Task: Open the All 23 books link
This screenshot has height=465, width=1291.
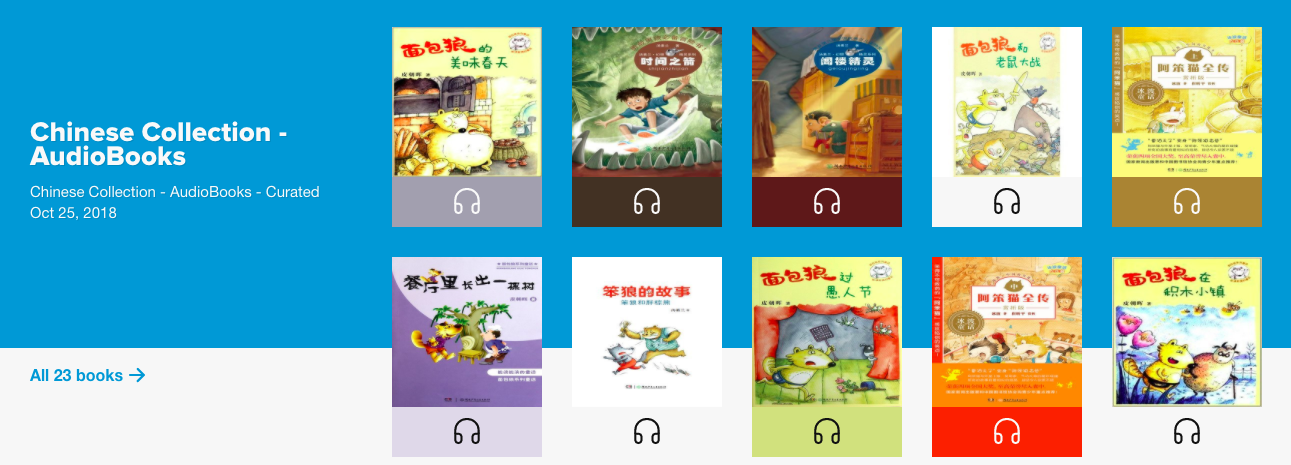Action: click(87, 376)
